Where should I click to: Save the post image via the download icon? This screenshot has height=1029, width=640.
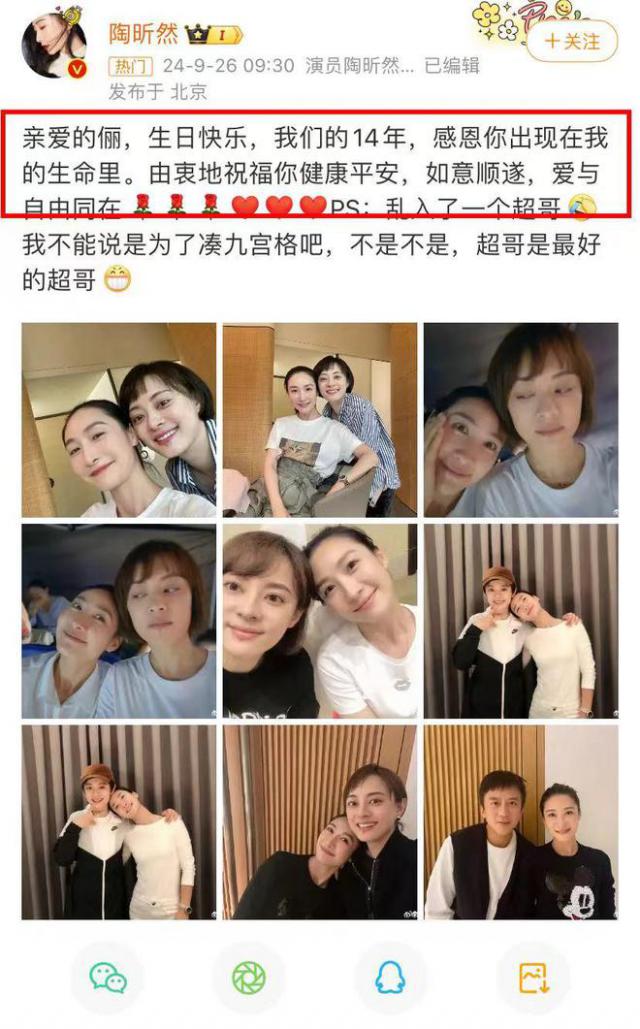tap(533, 977)
